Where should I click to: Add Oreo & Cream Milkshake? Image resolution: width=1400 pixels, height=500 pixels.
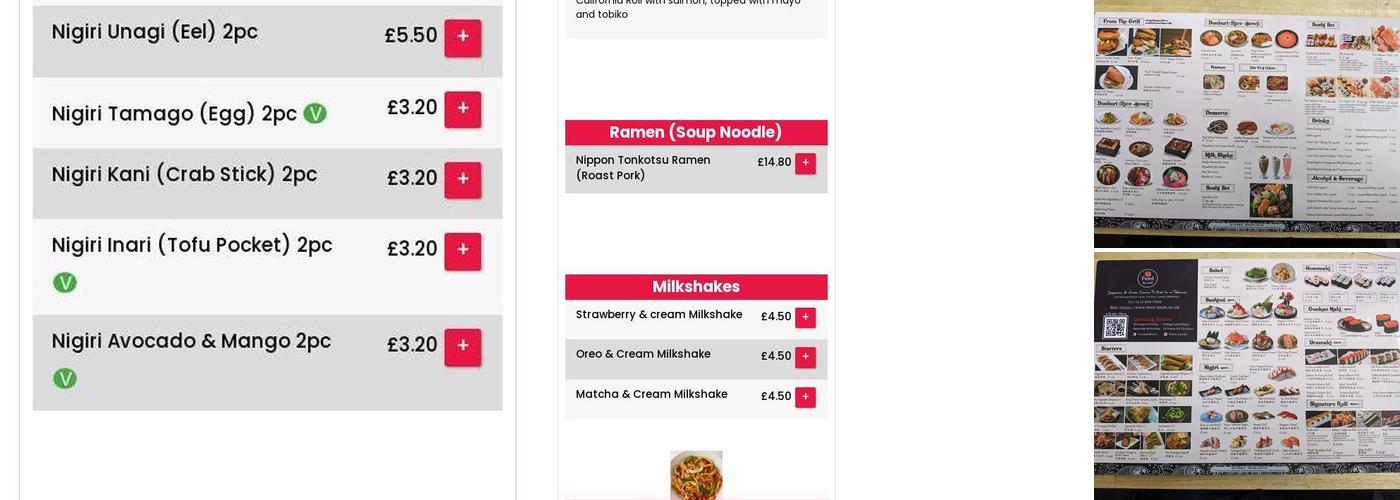(x=805, y=357)
